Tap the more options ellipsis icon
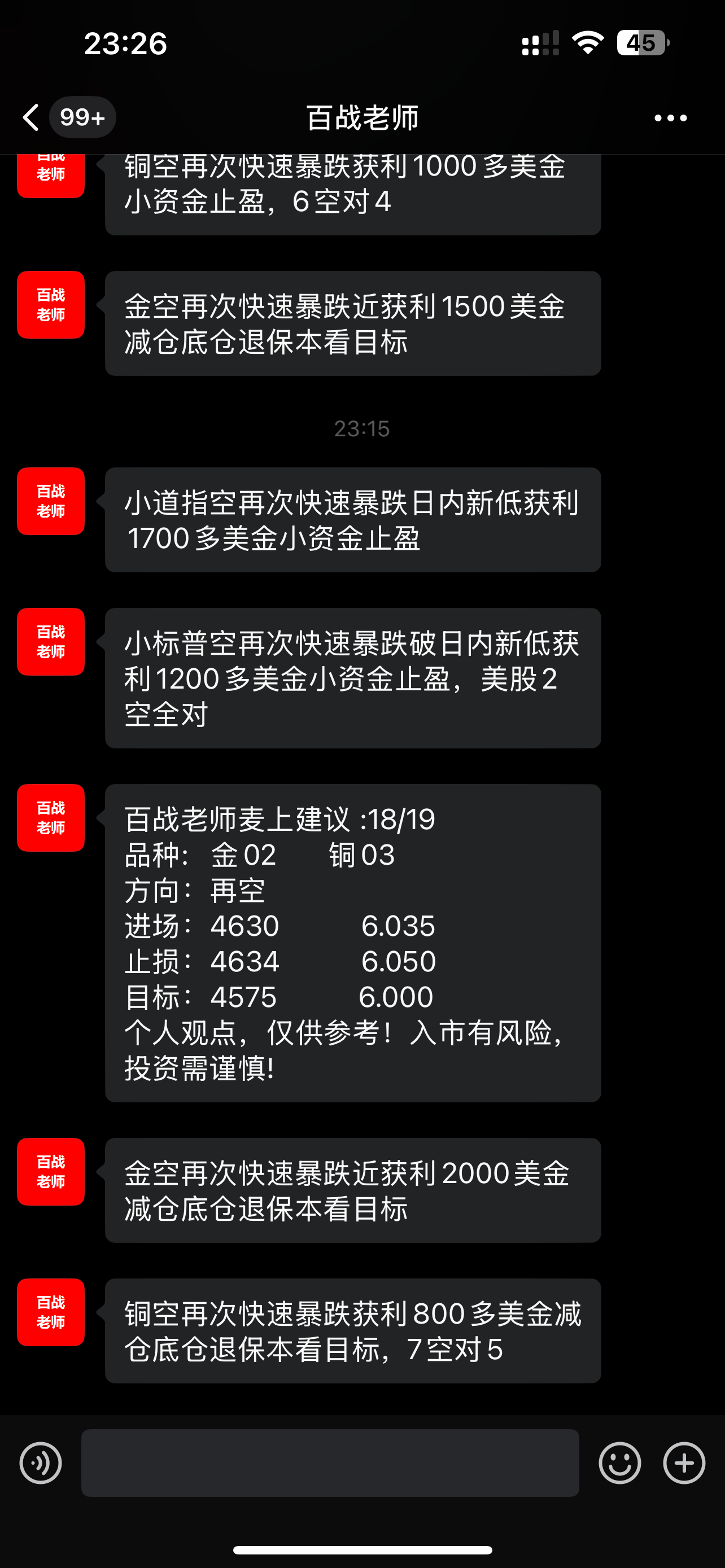The image size is (725, 1568). (x=669, y=118)
